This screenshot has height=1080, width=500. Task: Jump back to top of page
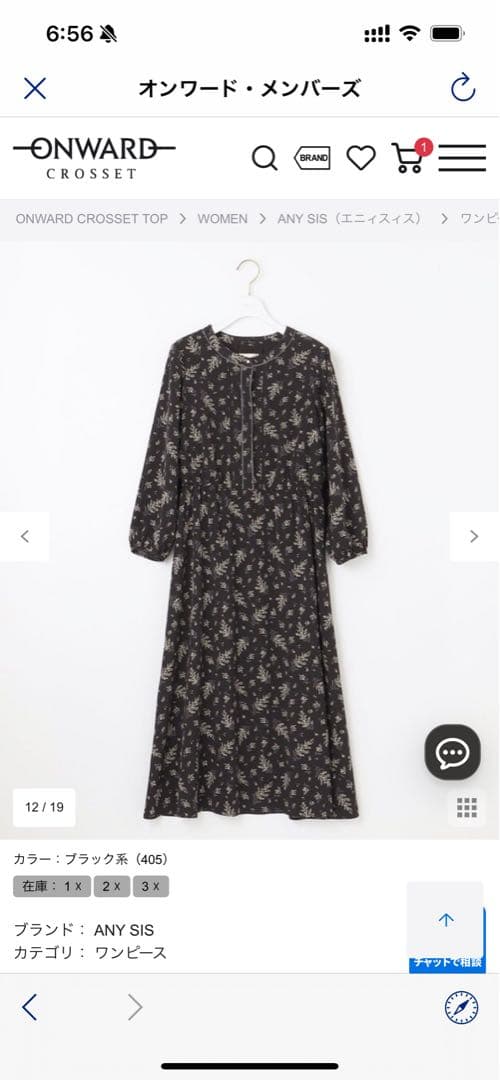(x=446, y=920)
